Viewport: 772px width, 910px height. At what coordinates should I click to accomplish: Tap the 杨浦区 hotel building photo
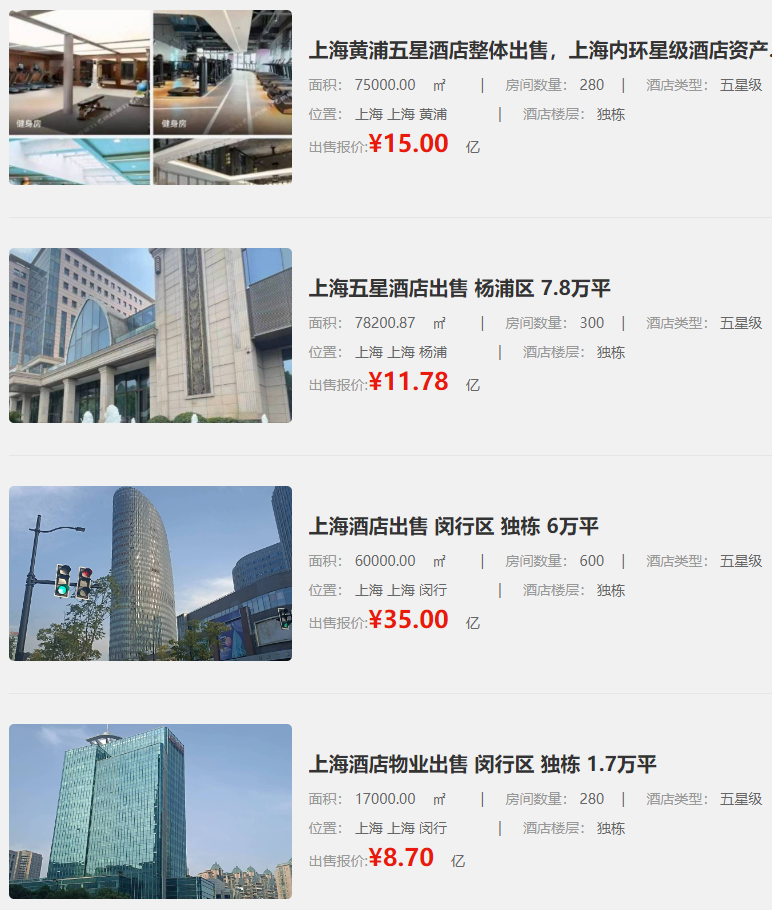point(150,335)
